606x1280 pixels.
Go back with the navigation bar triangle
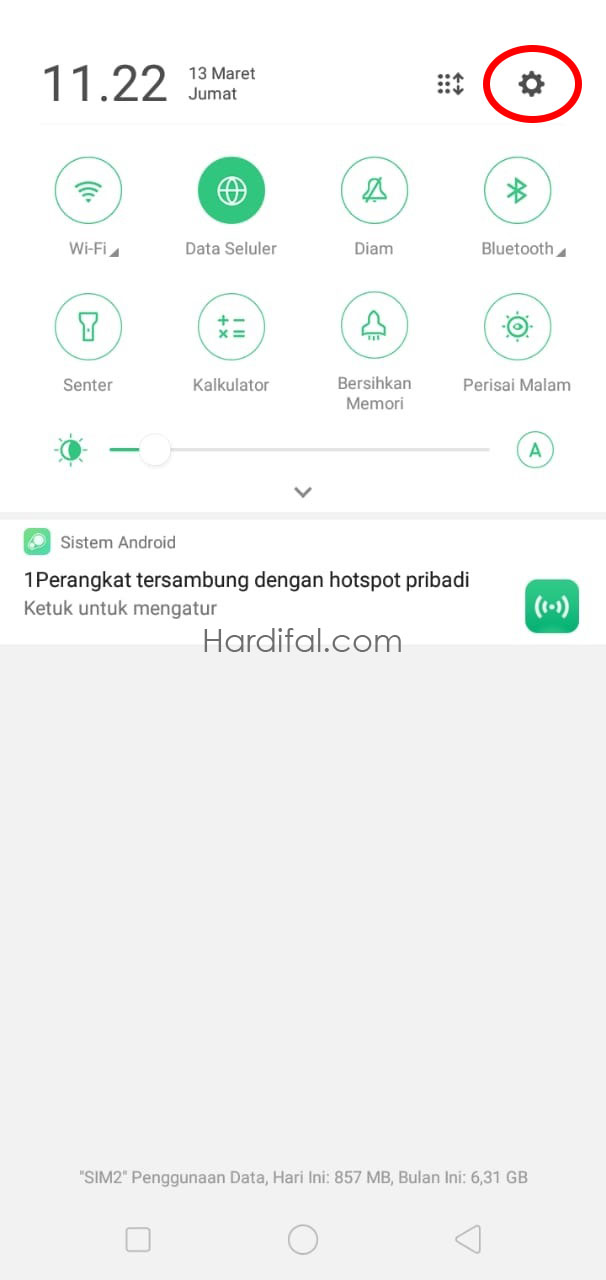pos(468,1240)
